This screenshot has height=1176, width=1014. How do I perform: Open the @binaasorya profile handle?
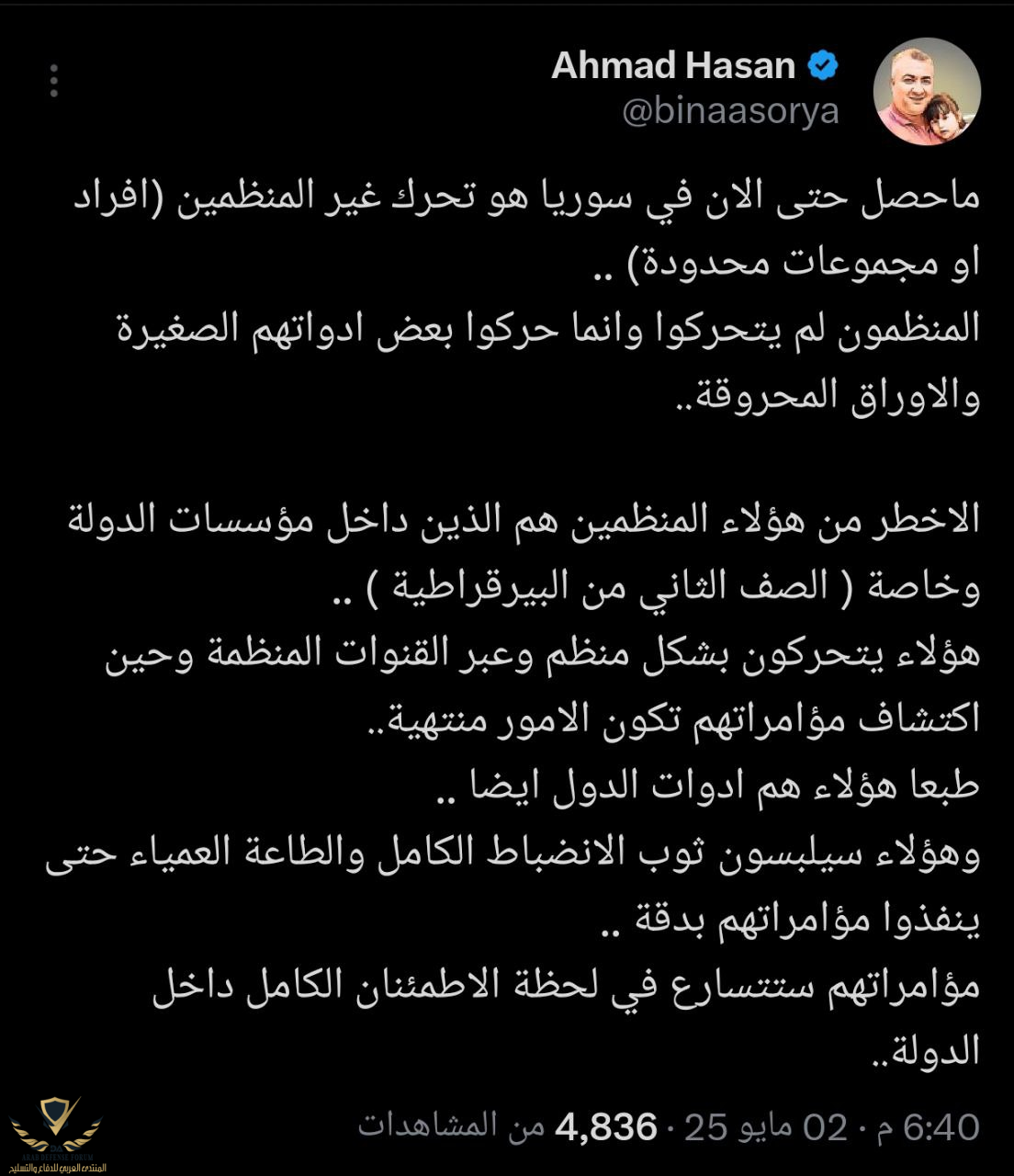[730, 111]
